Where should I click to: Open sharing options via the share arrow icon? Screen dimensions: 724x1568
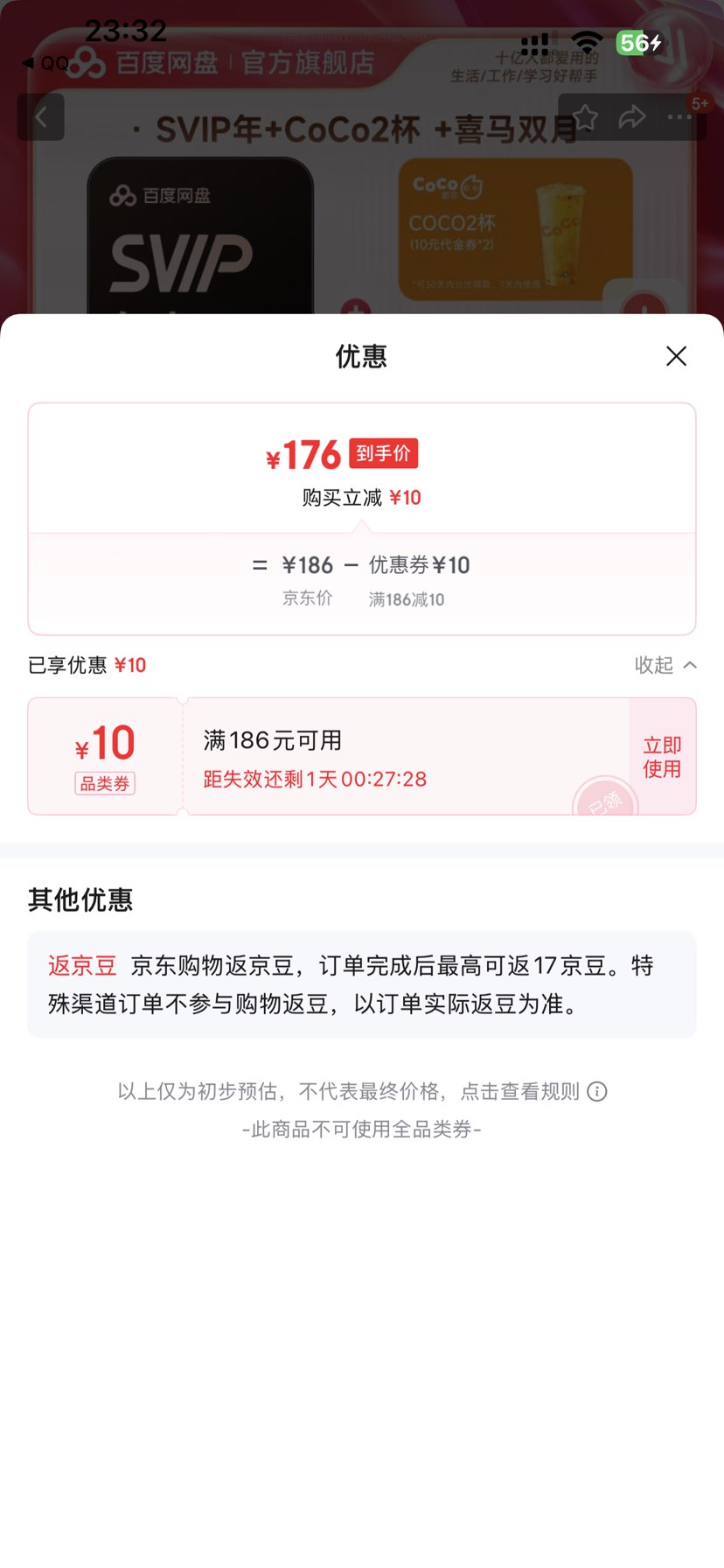(x=632, y=116)
